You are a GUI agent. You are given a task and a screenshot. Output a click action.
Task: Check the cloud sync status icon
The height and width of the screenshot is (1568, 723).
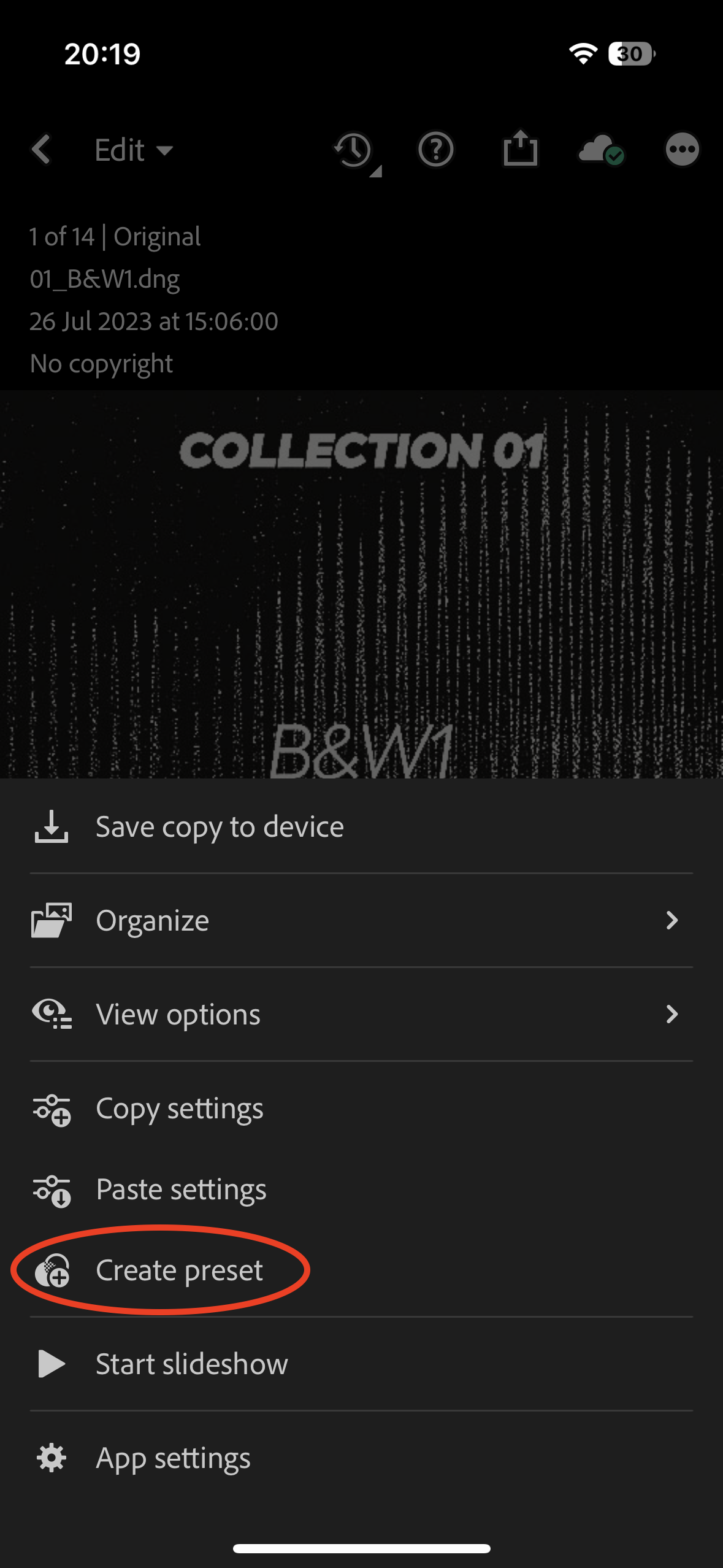click(601, 150)
